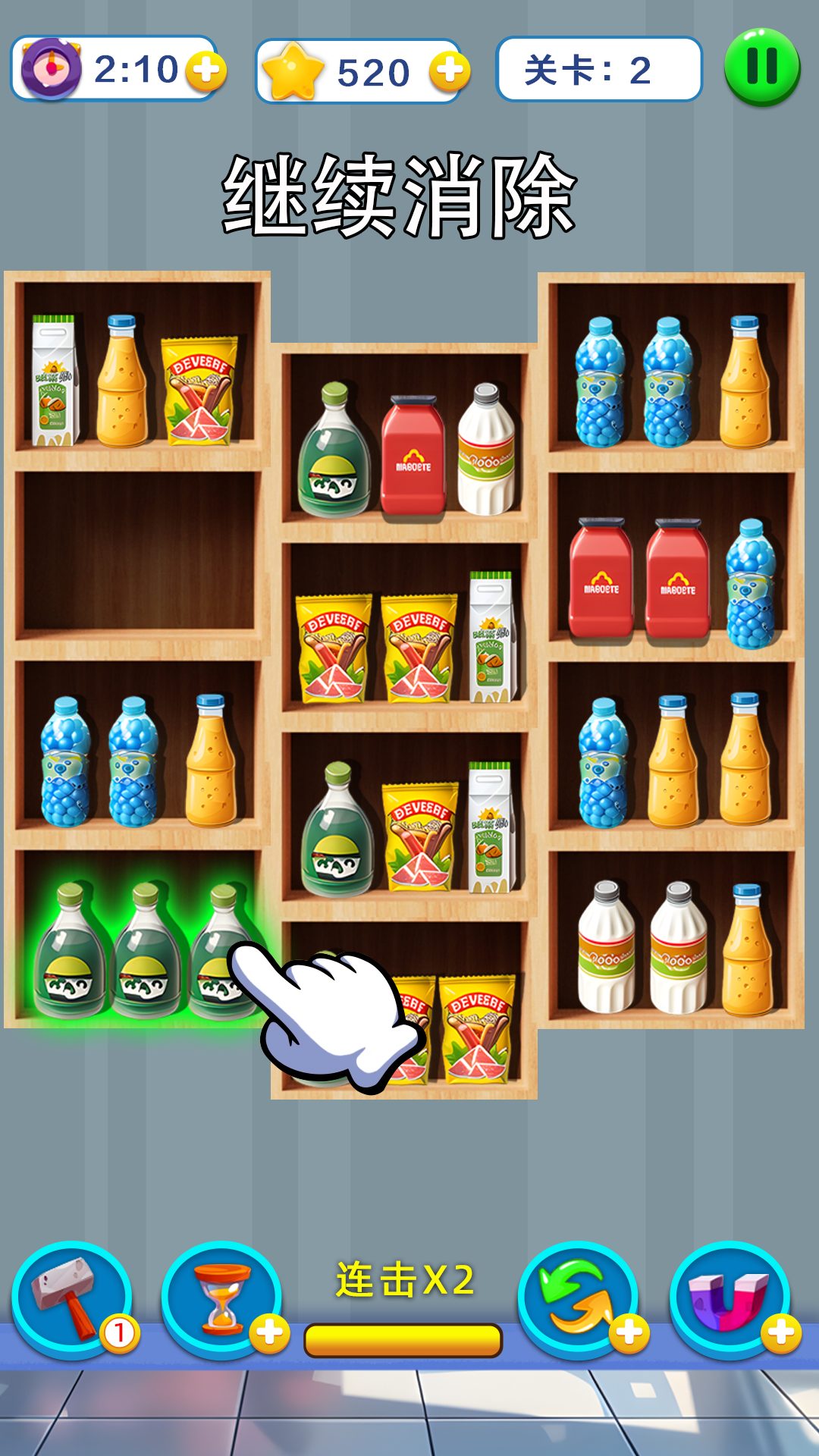Screen dimensions: 819x1456
Task: Activate the hourglass time booster
Action: (221, 1300)
